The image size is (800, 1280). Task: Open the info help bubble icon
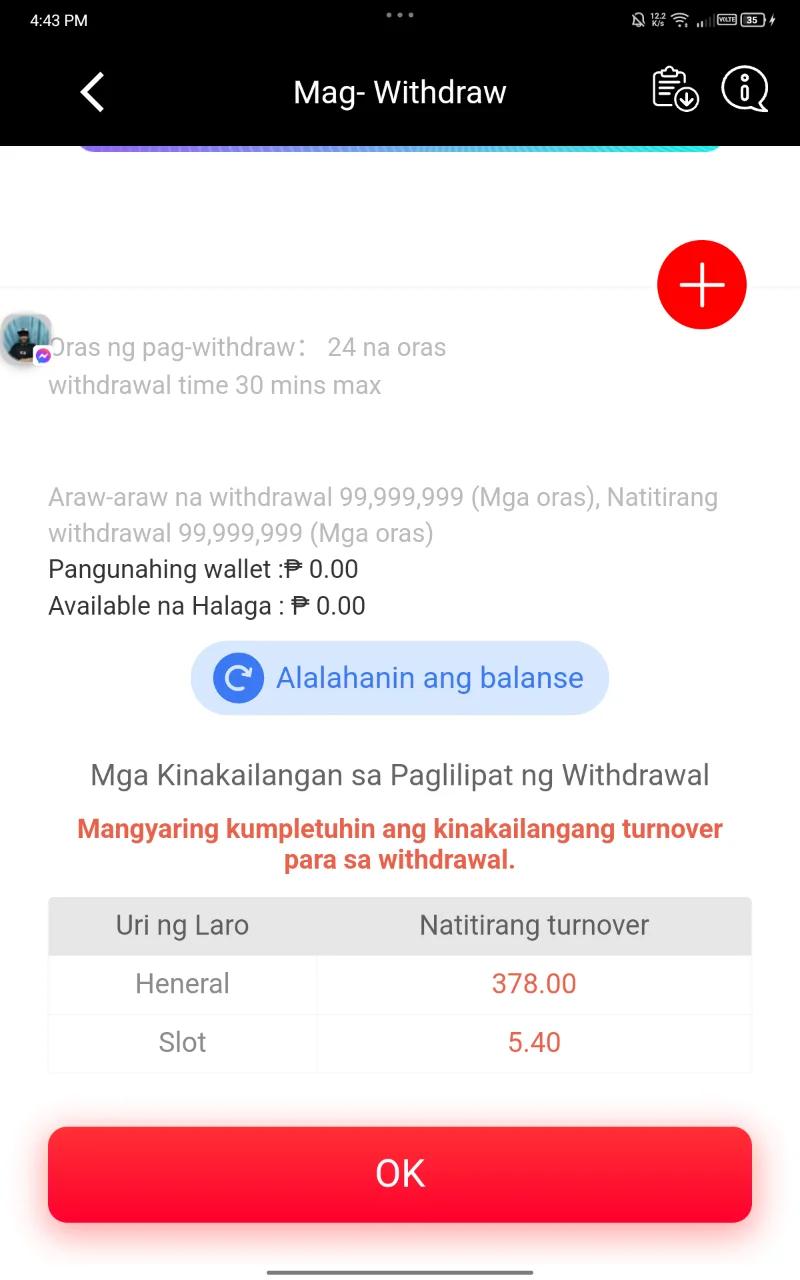[x=744, y=90]
